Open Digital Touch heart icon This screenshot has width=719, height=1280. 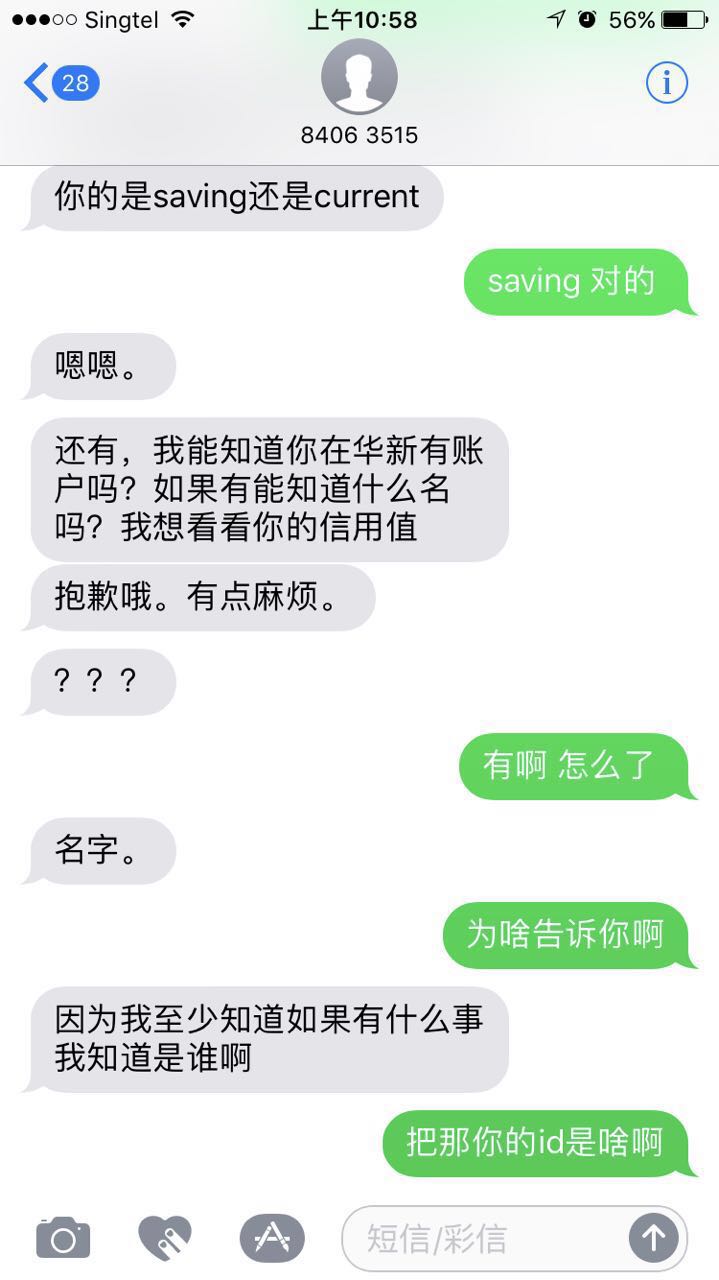[x=165, y=1238]
